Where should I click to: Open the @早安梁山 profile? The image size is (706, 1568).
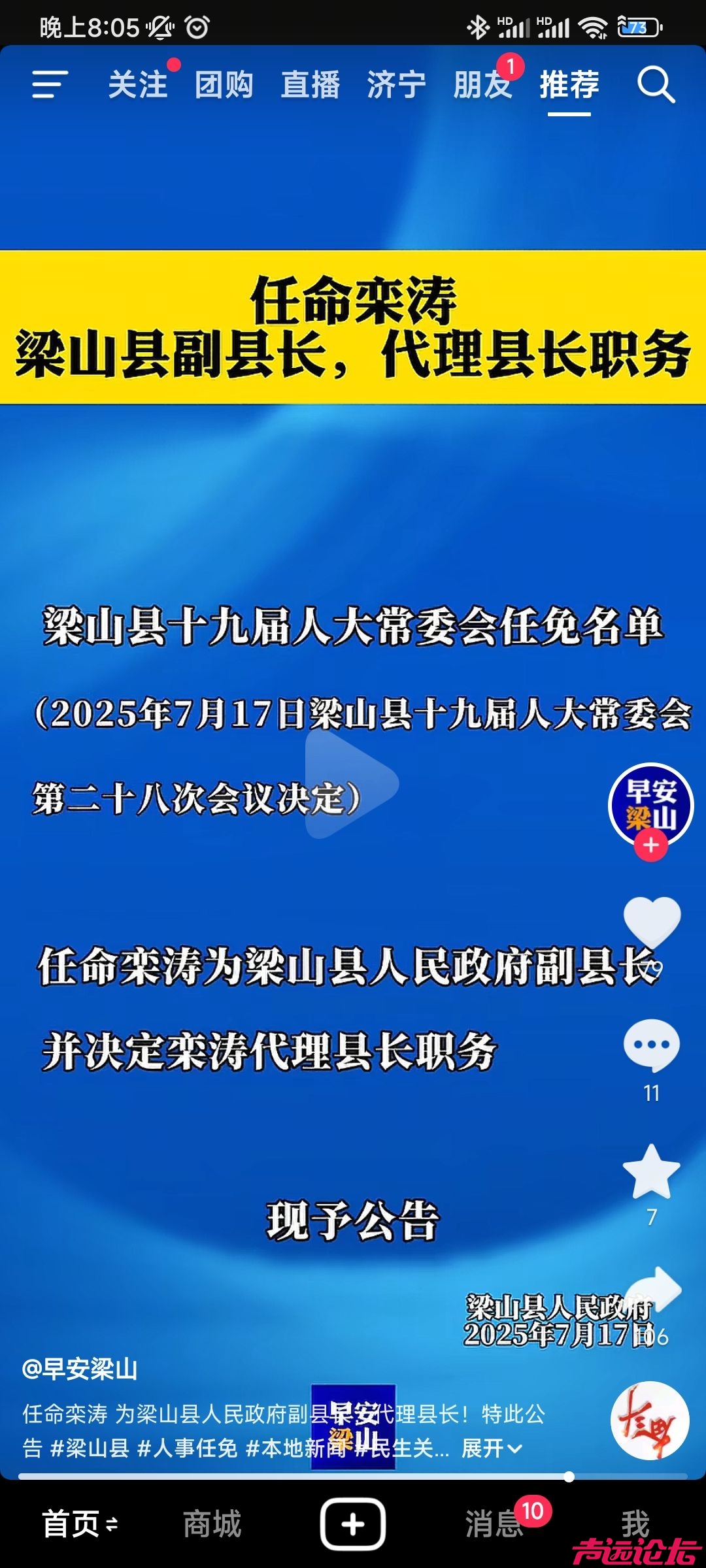80,1369
